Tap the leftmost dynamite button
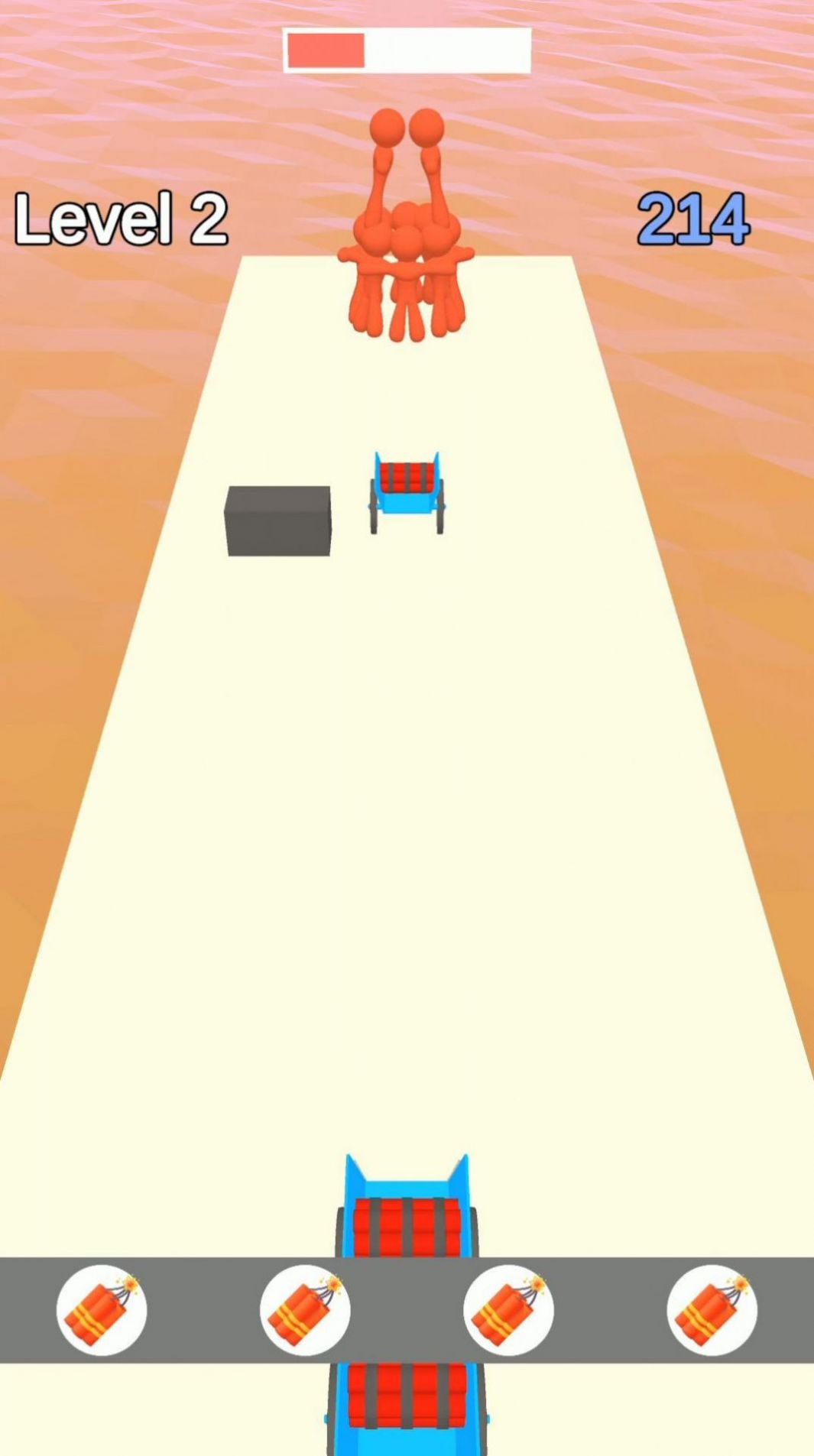 click(x=102, y=1310)
